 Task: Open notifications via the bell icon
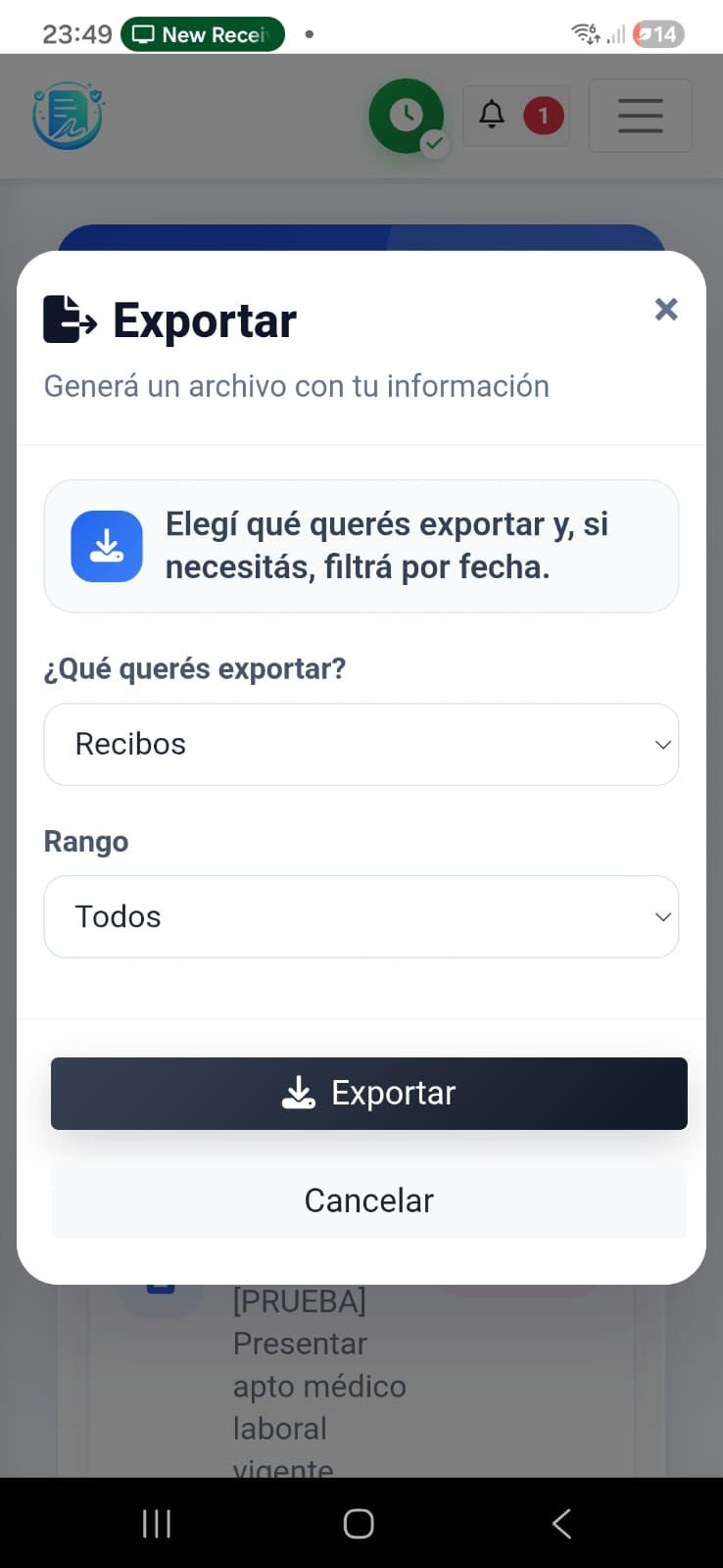493,115
